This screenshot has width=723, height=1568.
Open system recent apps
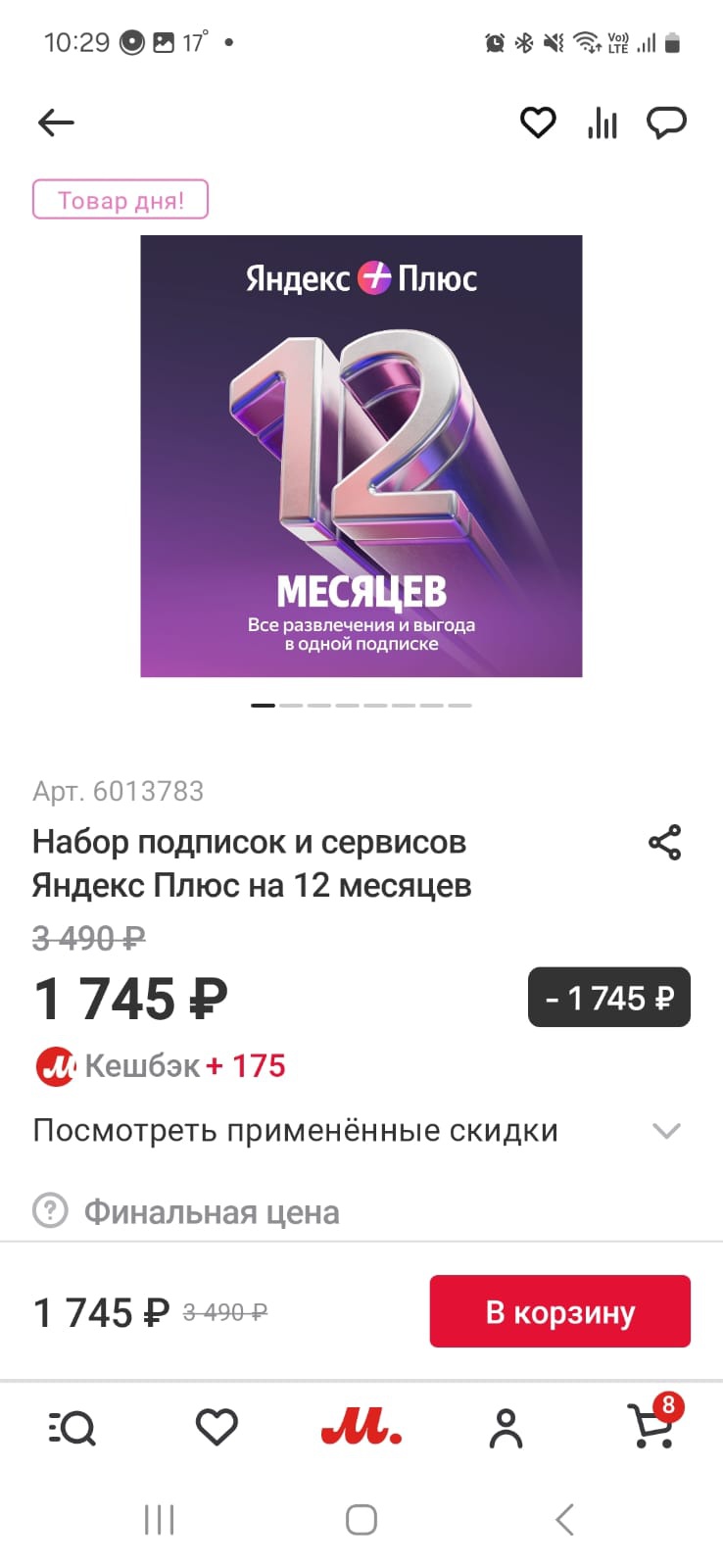(159, 1520)
